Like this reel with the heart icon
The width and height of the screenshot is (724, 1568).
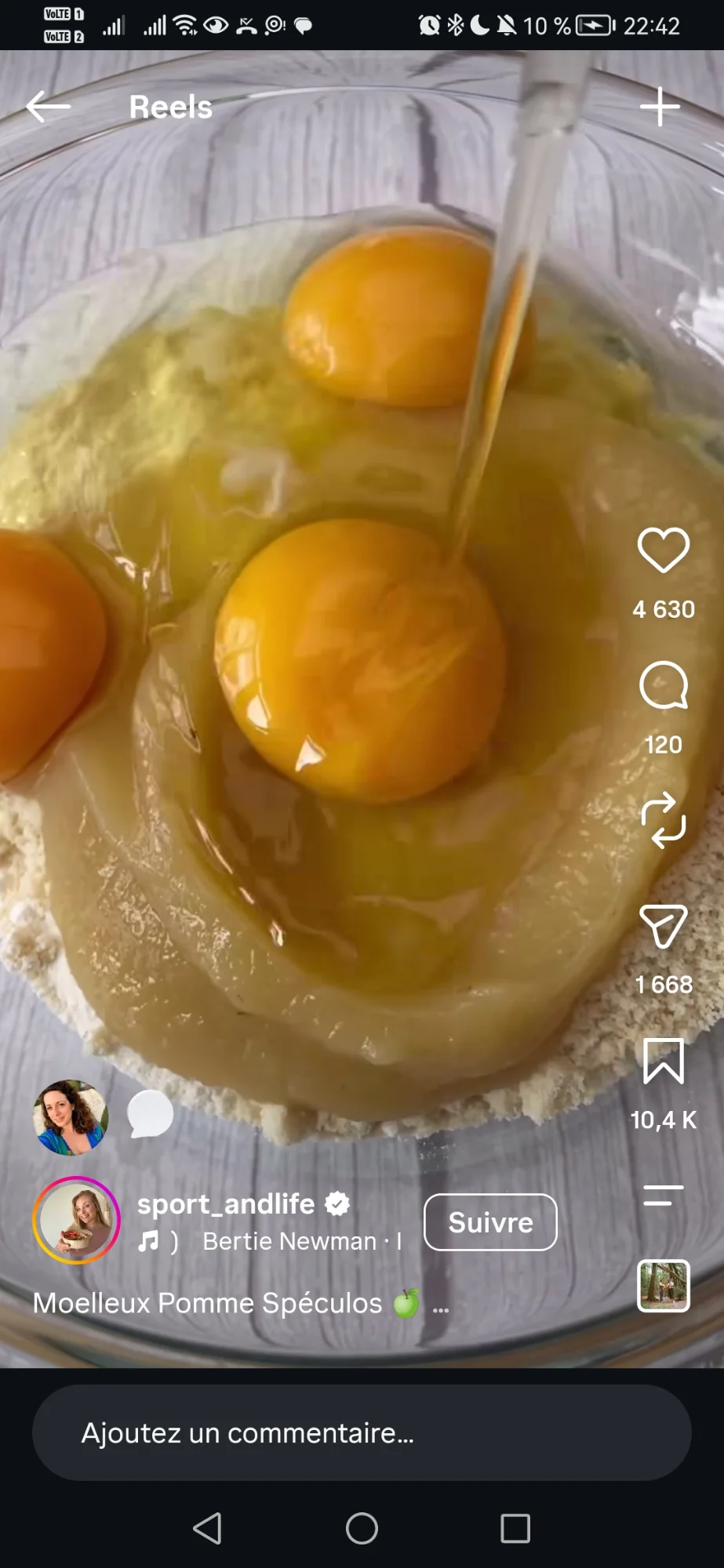click(x=664, y=550)
